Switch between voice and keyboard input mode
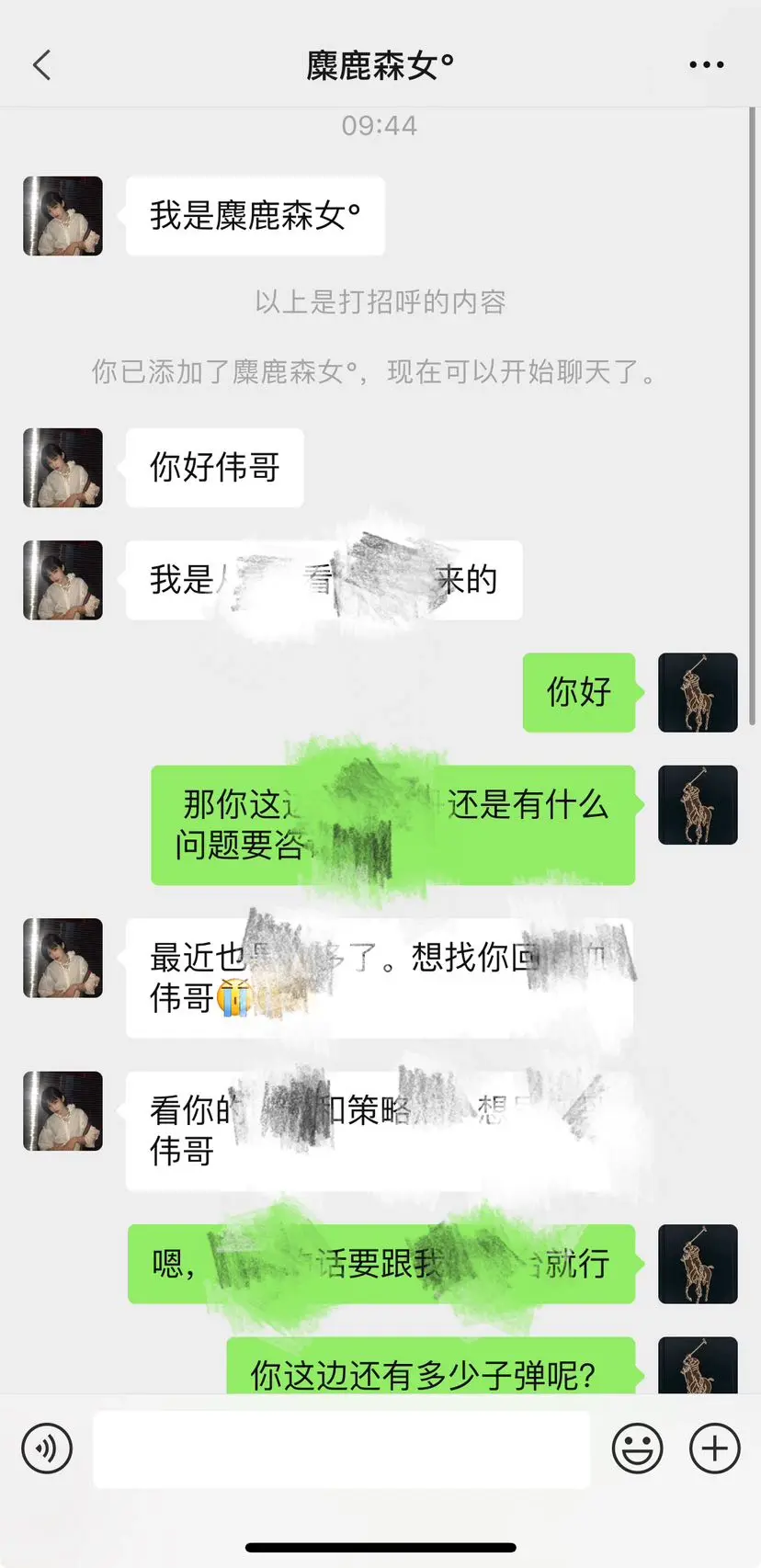 pos(47,1448)
